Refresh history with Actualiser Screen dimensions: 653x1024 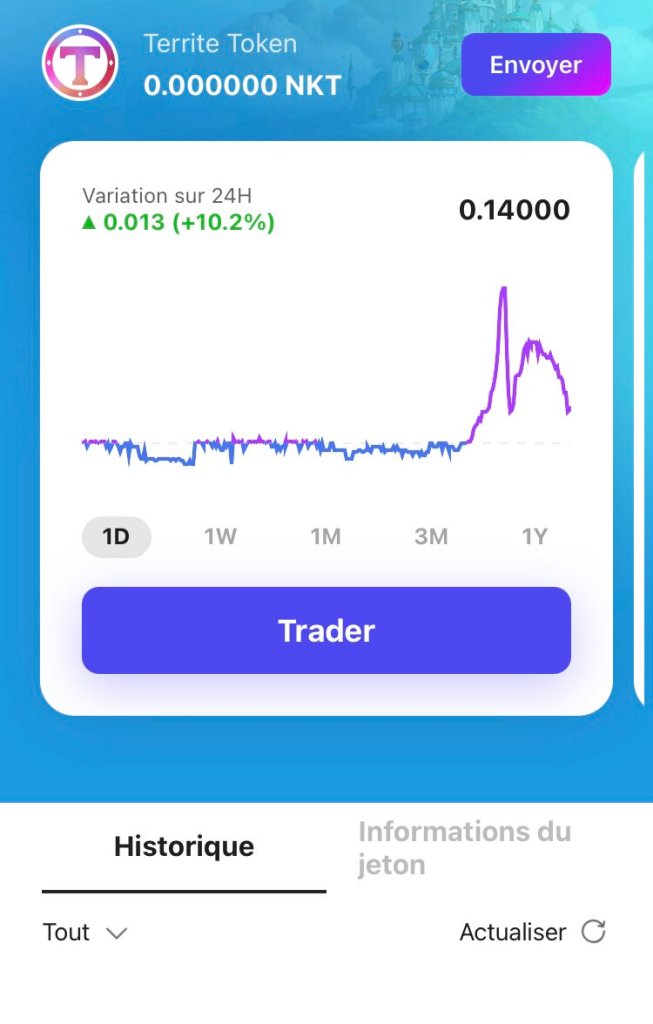[x=533, y=933]
